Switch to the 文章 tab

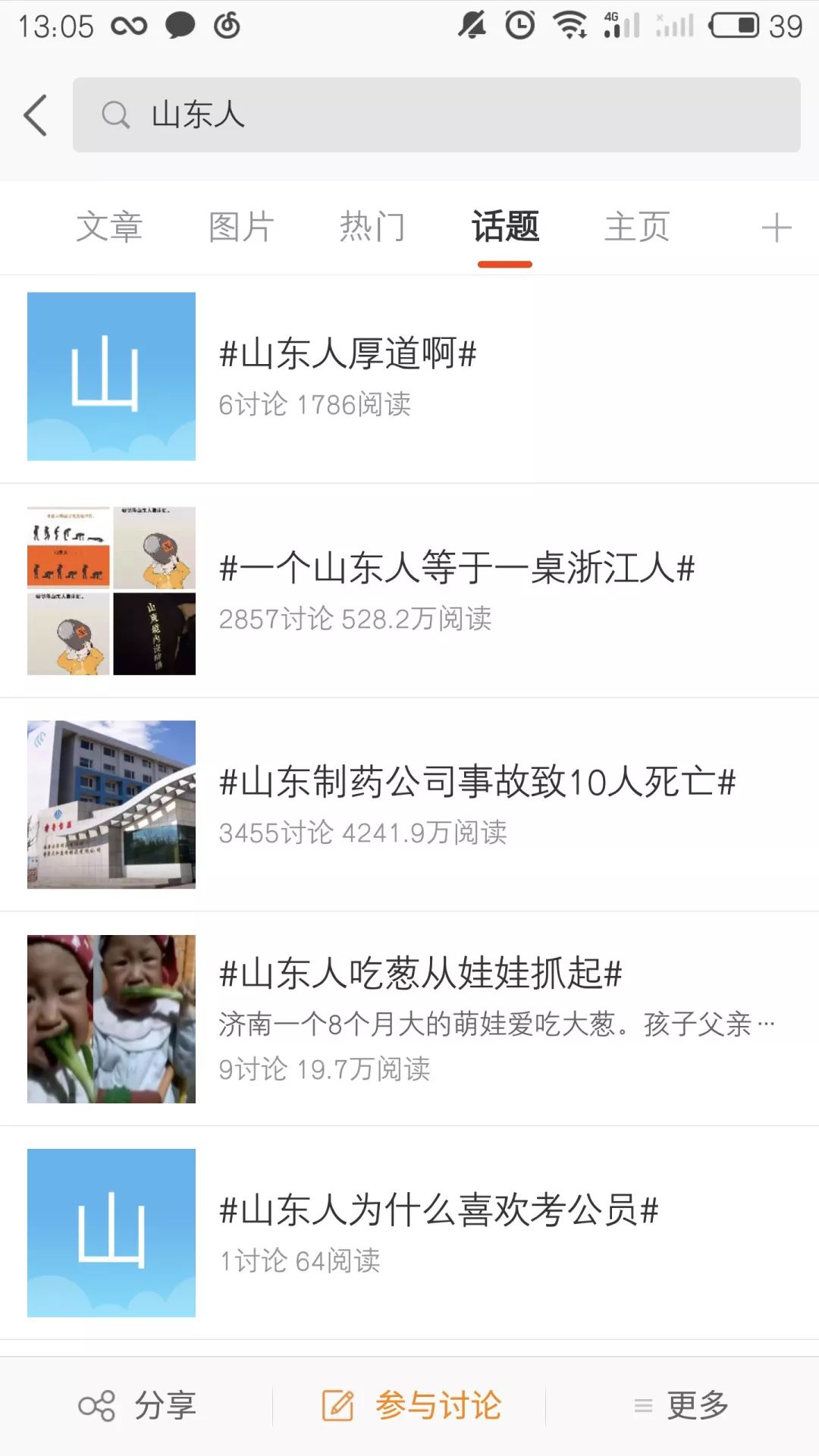(x=109, y=227)
